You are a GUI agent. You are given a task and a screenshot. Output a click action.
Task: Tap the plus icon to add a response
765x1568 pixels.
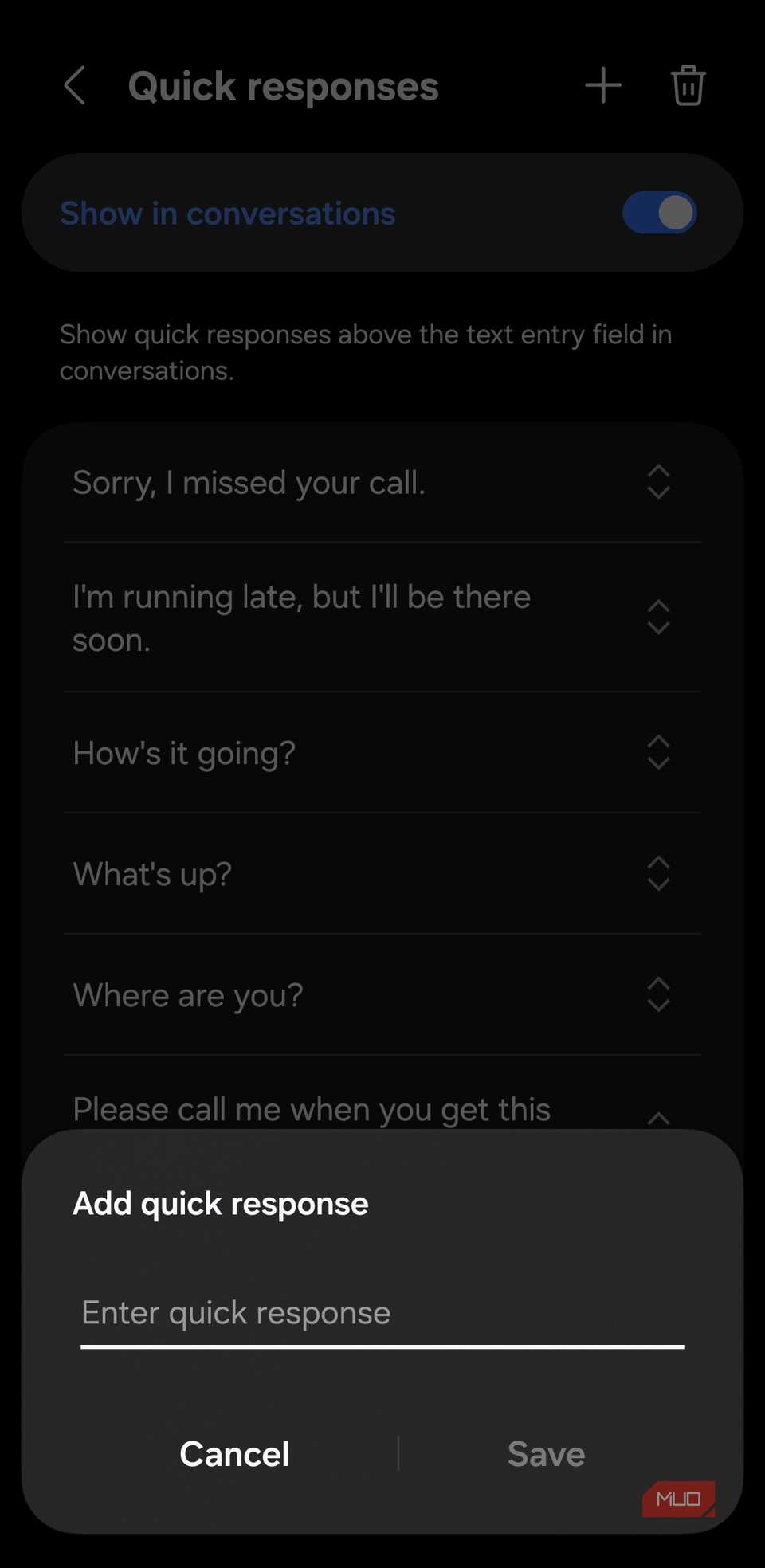pyautogui.click(x=603, y=85)
